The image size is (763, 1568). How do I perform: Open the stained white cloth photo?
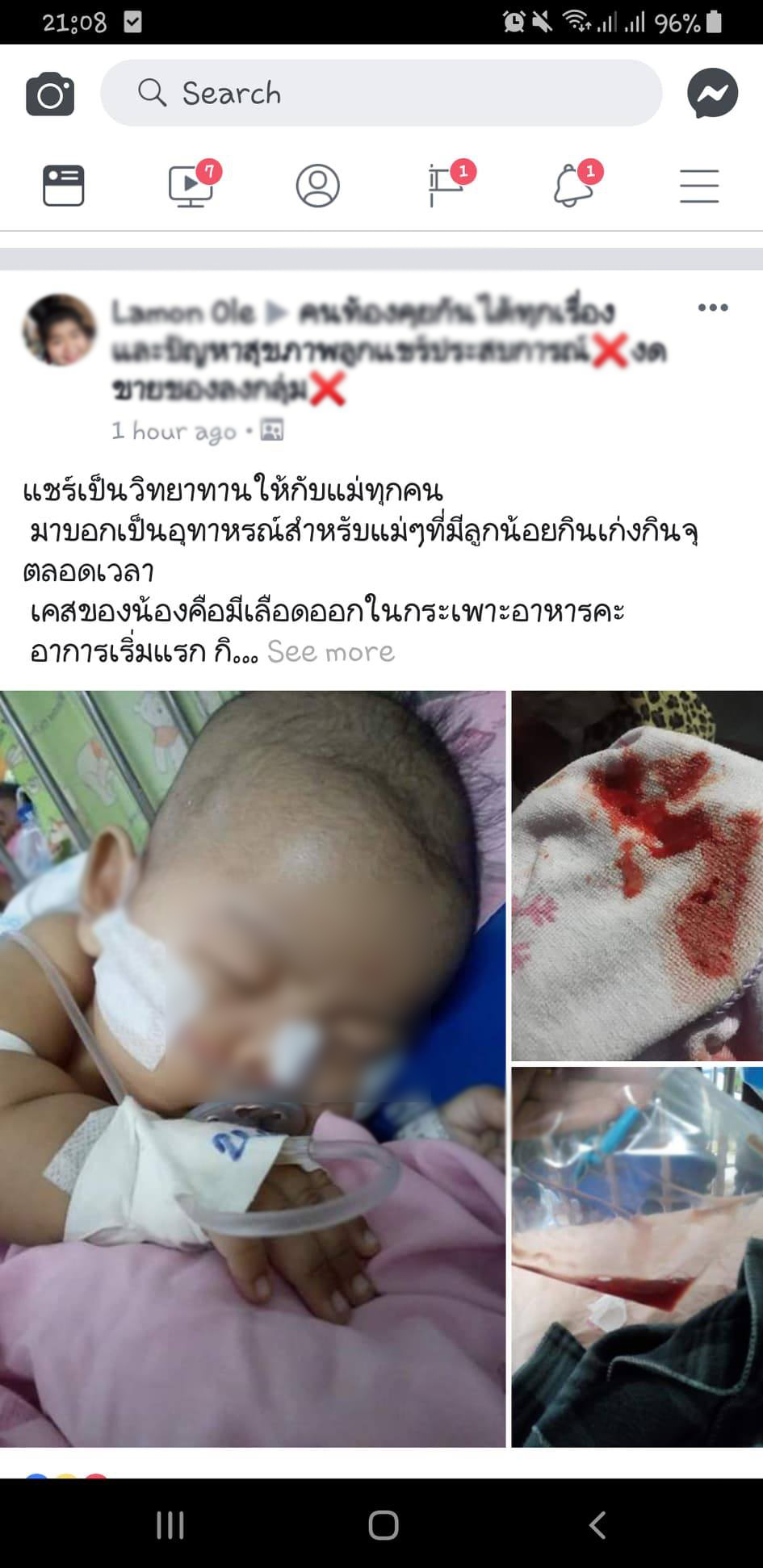637,875
